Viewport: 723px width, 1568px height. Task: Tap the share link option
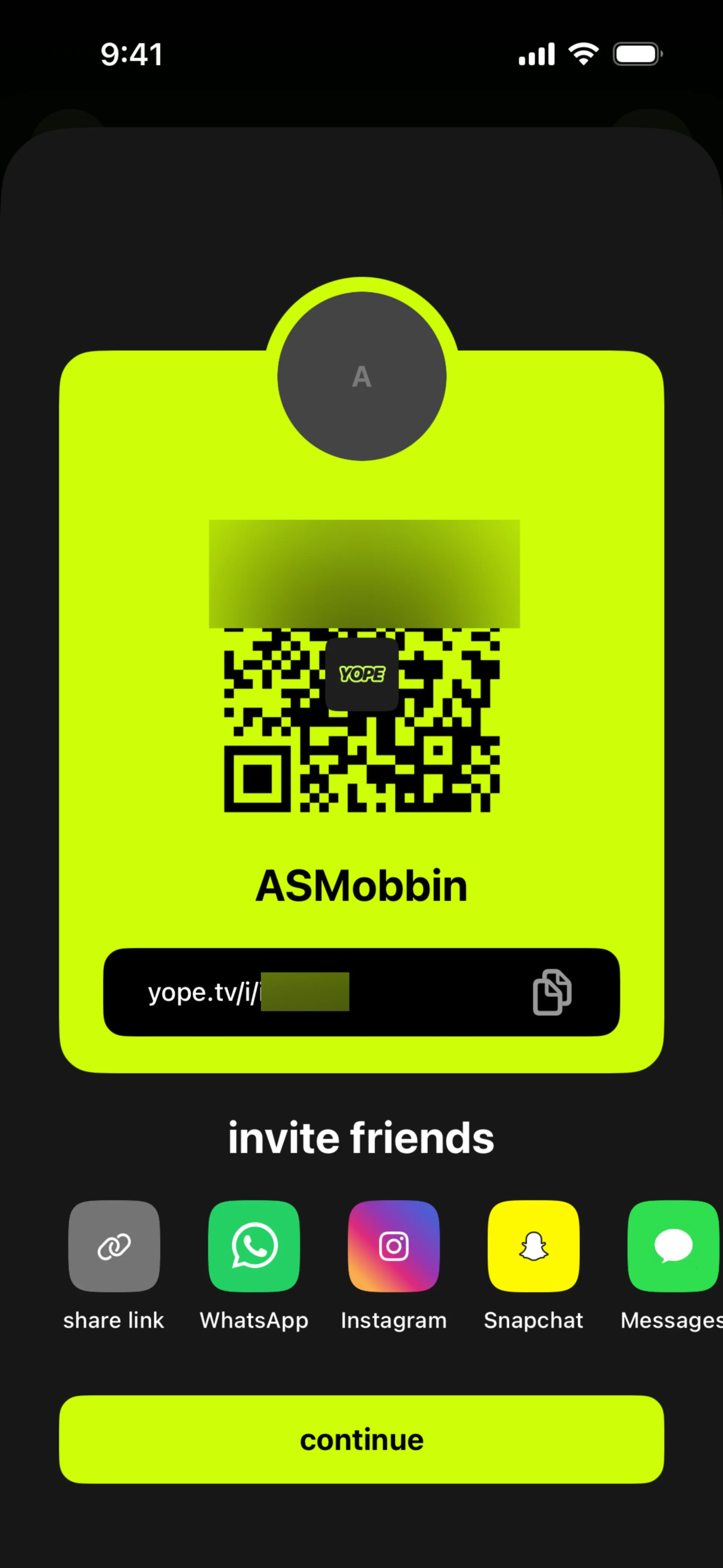coord(114,1246)
